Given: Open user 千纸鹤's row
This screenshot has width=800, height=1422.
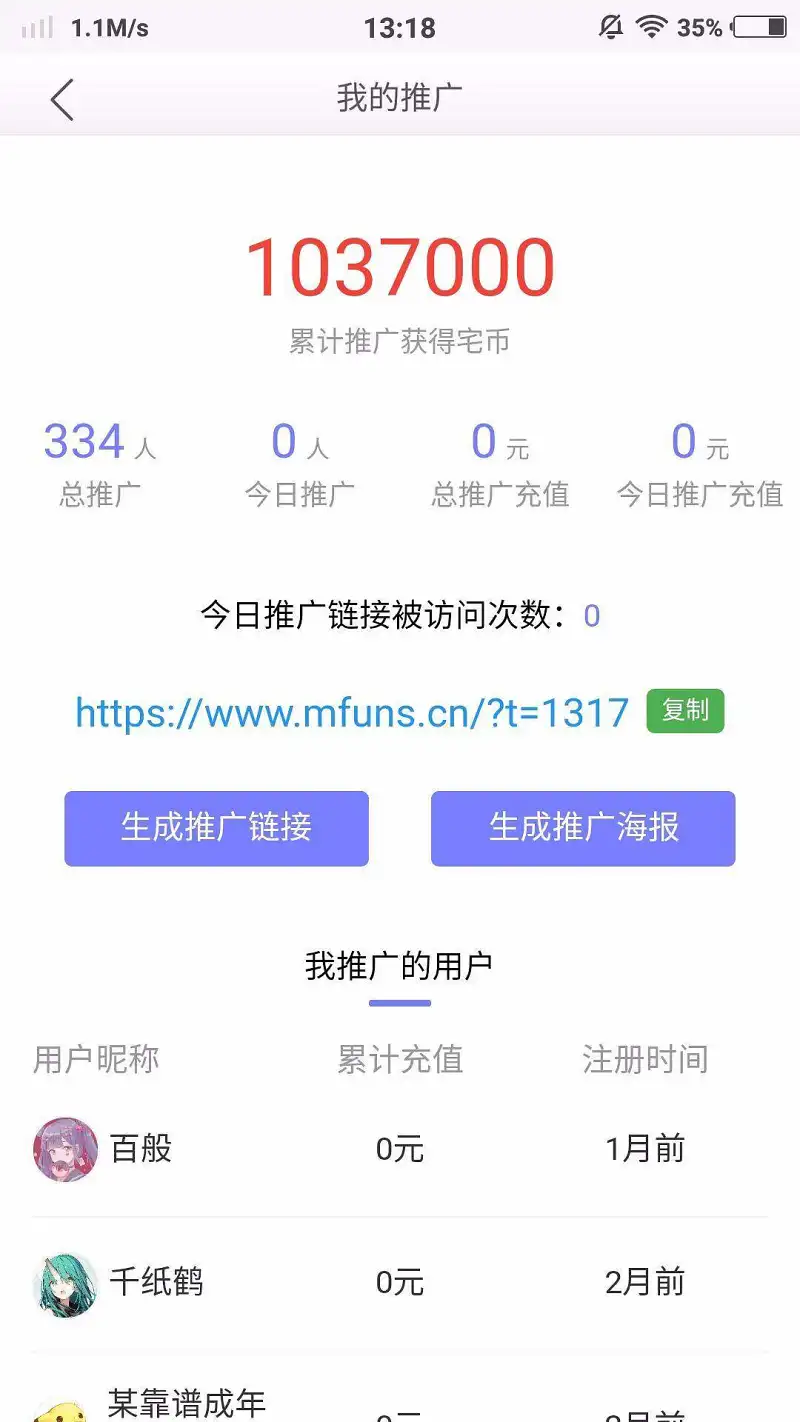Looking at the screenshot, I should pos(400,1283).
